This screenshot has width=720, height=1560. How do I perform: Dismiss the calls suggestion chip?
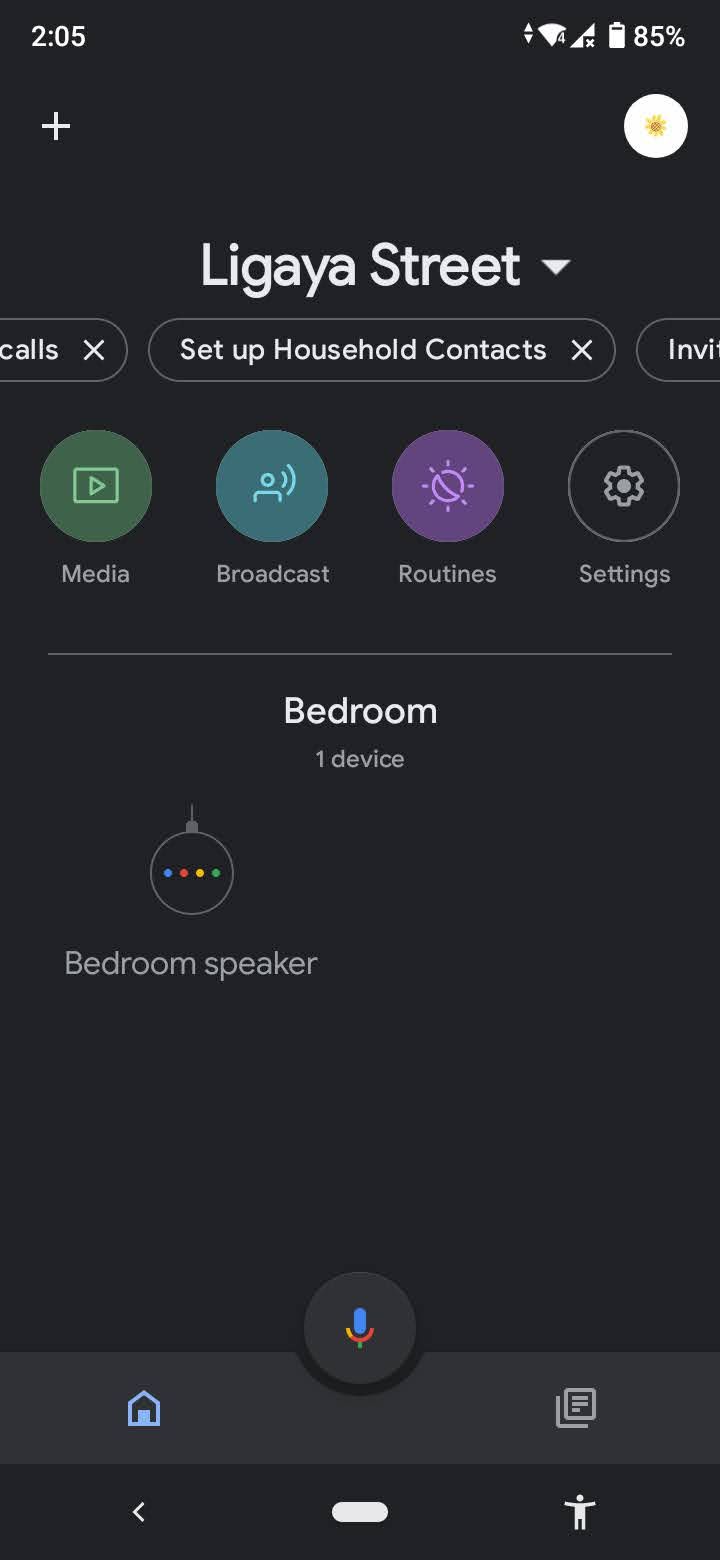[x=95, y=349]
